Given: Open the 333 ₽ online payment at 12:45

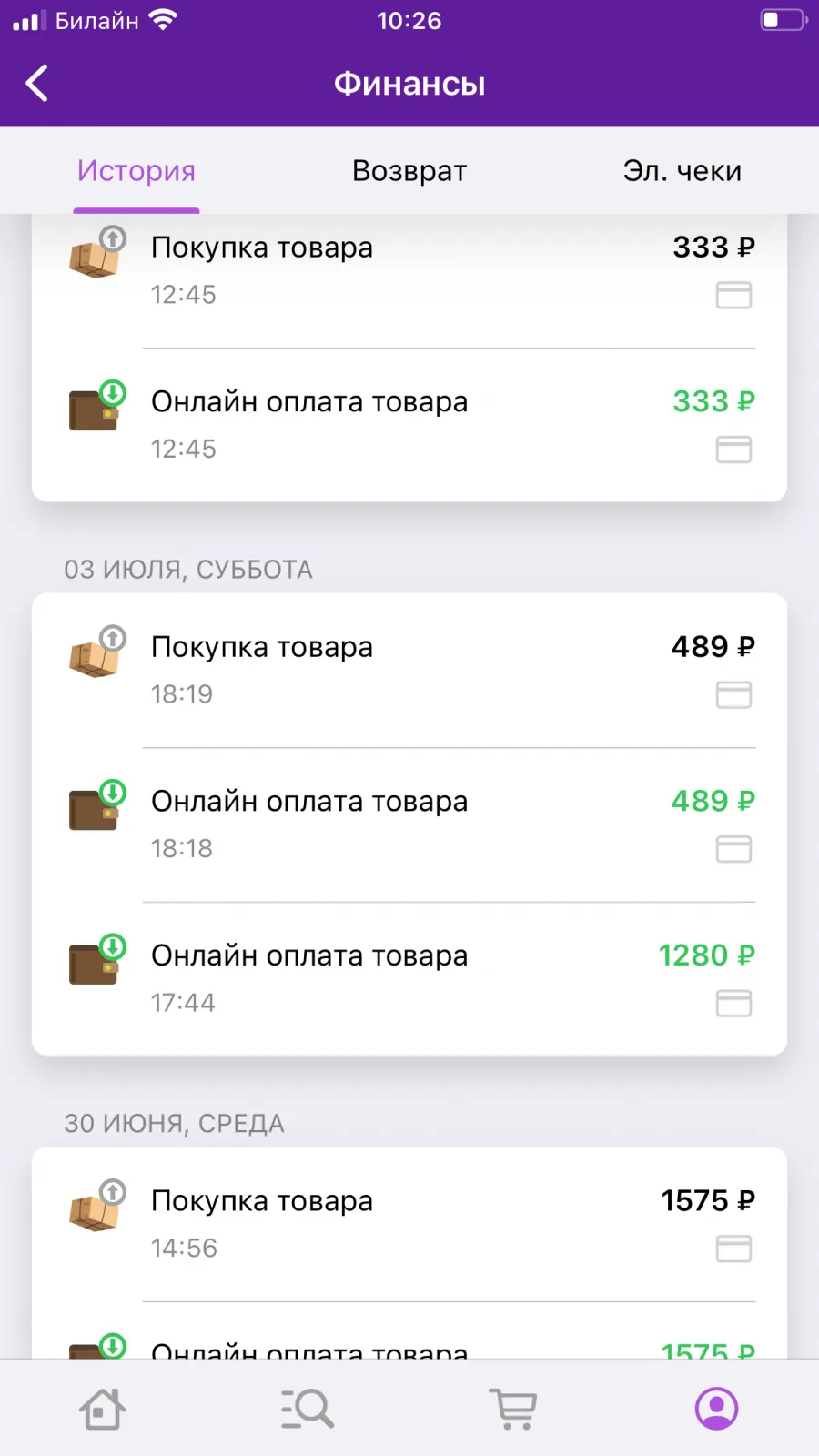Looking at the screenshot, I should tap(409, 425).
